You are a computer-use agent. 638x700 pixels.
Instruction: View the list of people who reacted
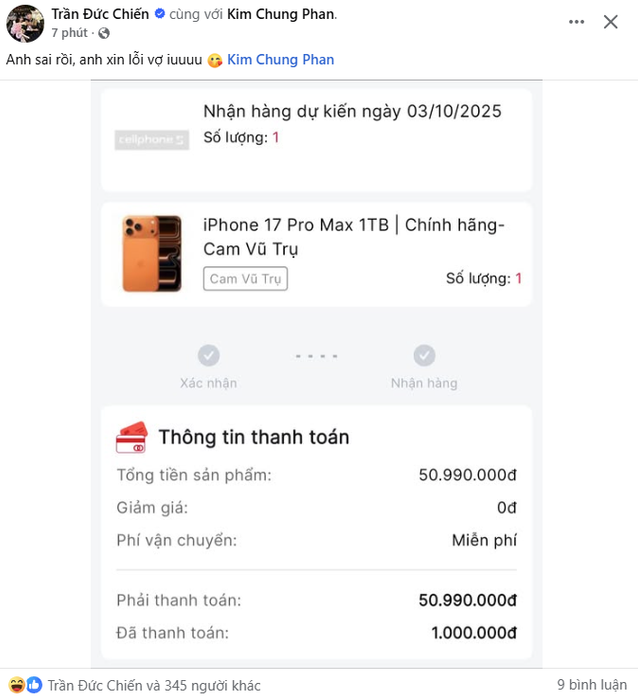(x=153, y=685)
